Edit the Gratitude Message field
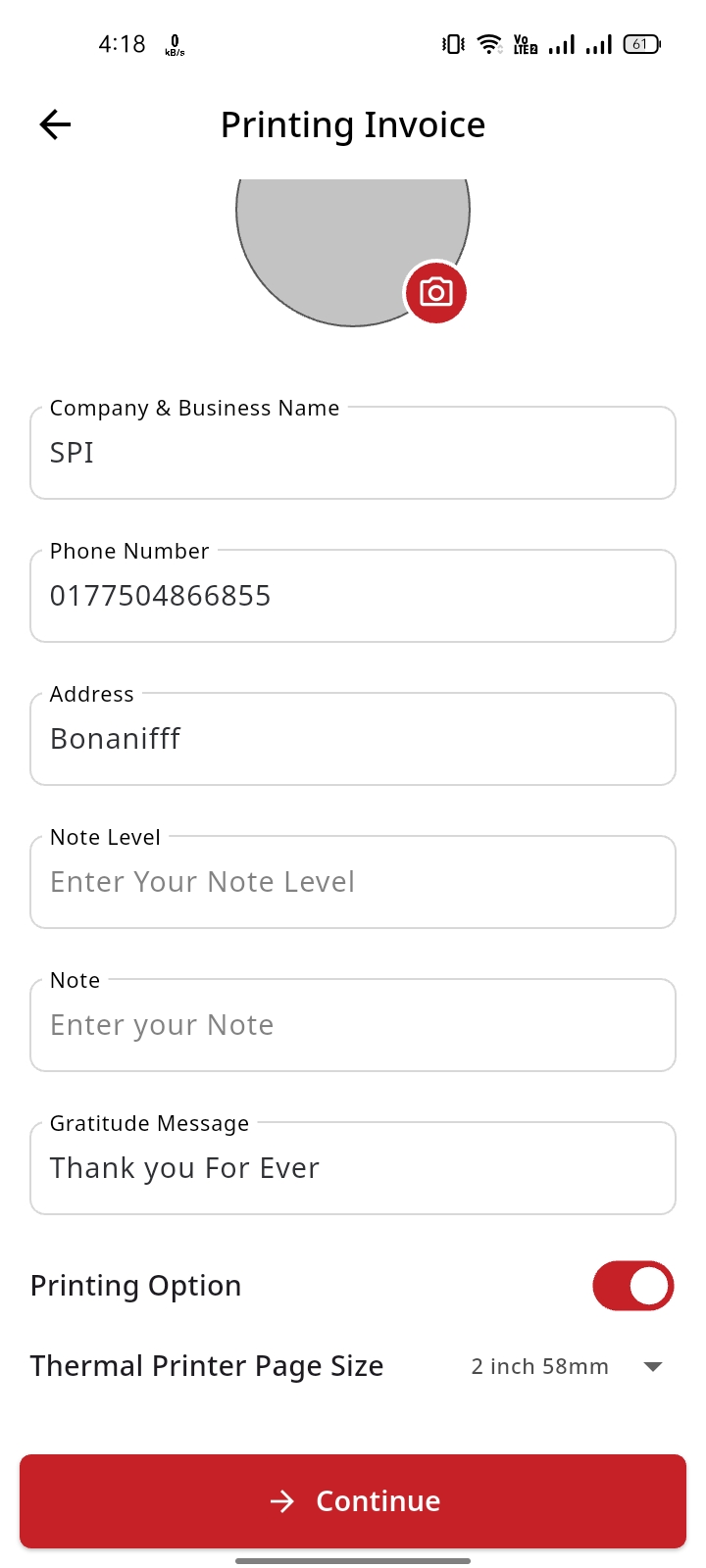 click(x=353, y=1169)
